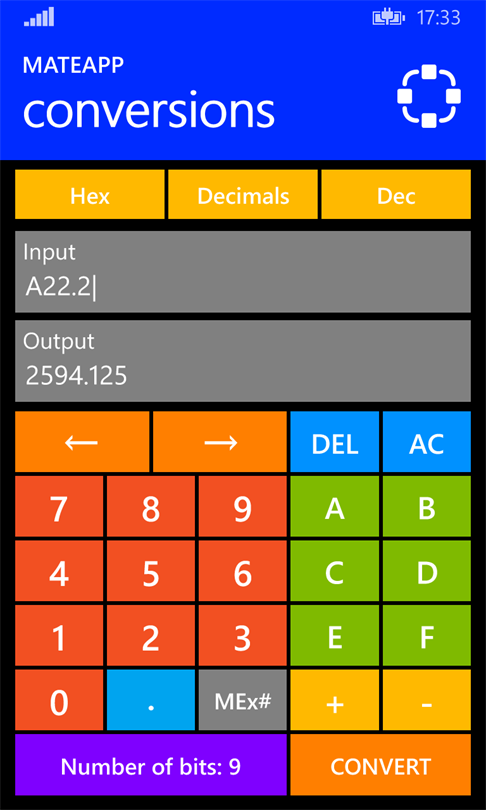Image resolution: width=486 pixels, height=810 pixels.
Task: Enter hex digit F
Action: pyautogui.click(x=427, y=635)
